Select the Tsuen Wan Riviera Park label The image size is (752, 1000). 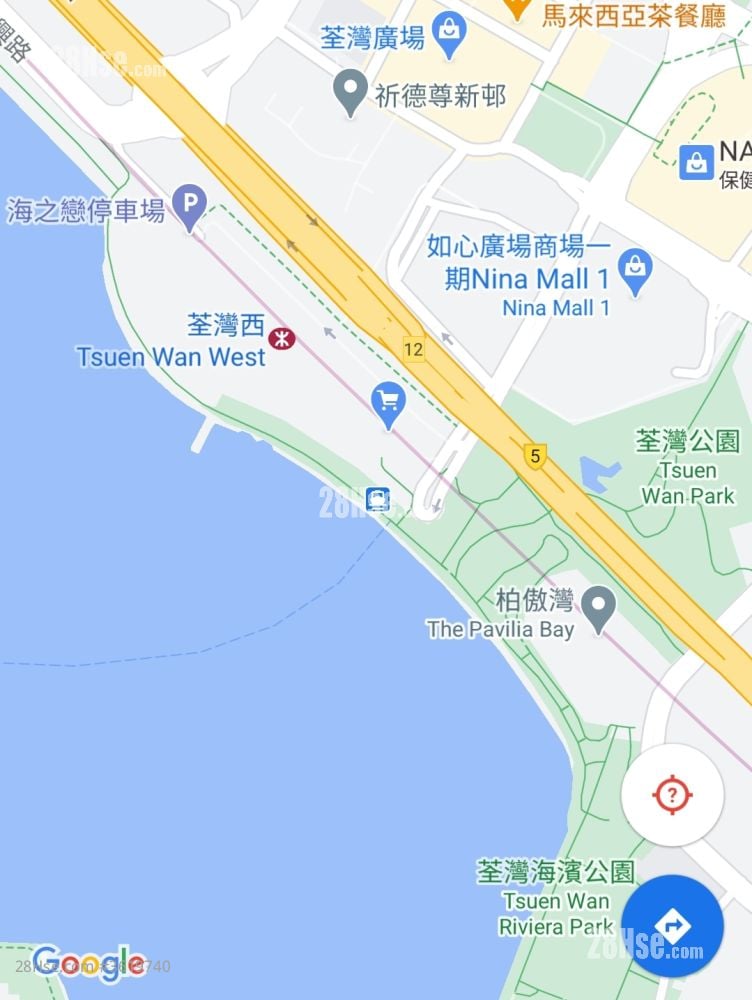[x=555, y=900]
